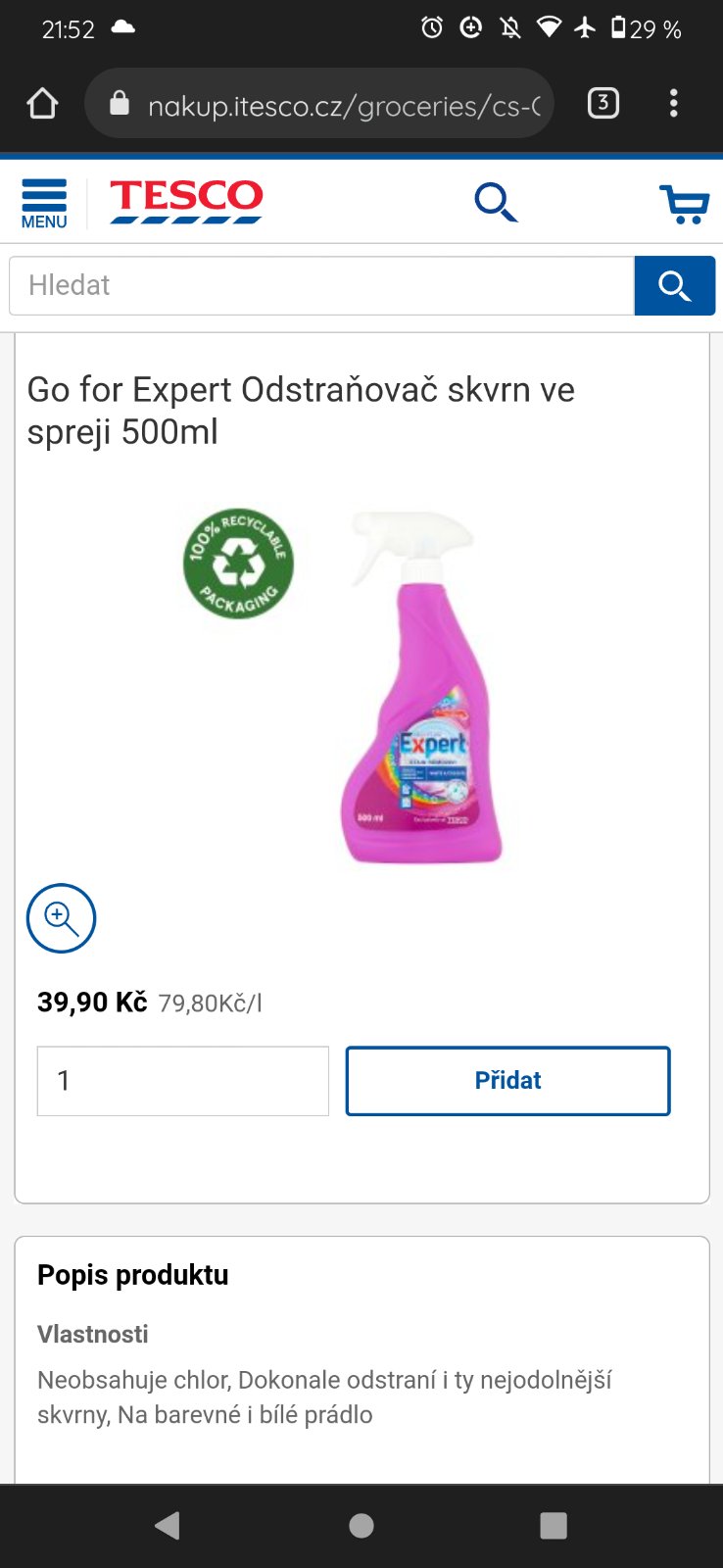723x1568 pixels.
Task: Open the browser tab switcher
Action: [602, 103]
